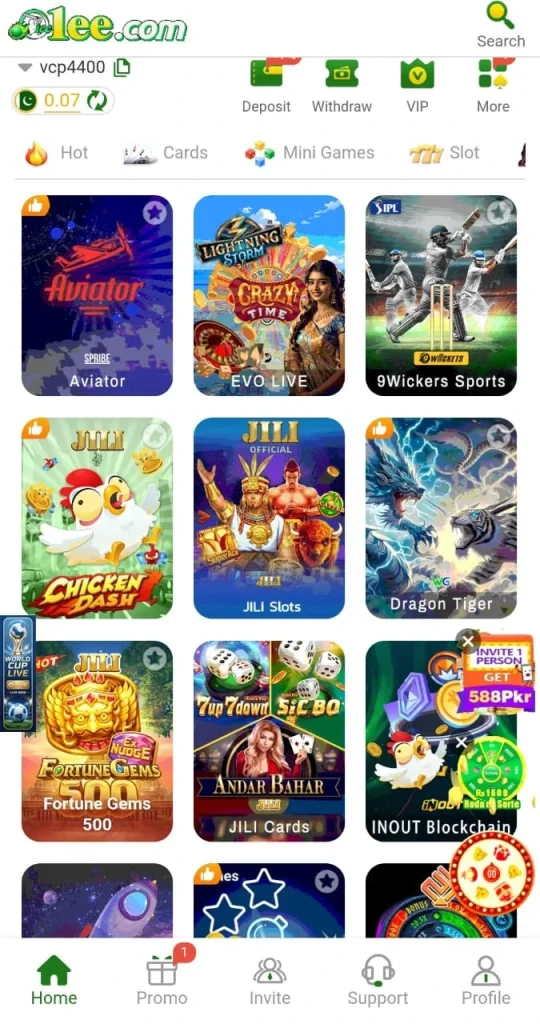
Task: Open Withdraw
Action: pyautogui.click(x=341, y=86)
